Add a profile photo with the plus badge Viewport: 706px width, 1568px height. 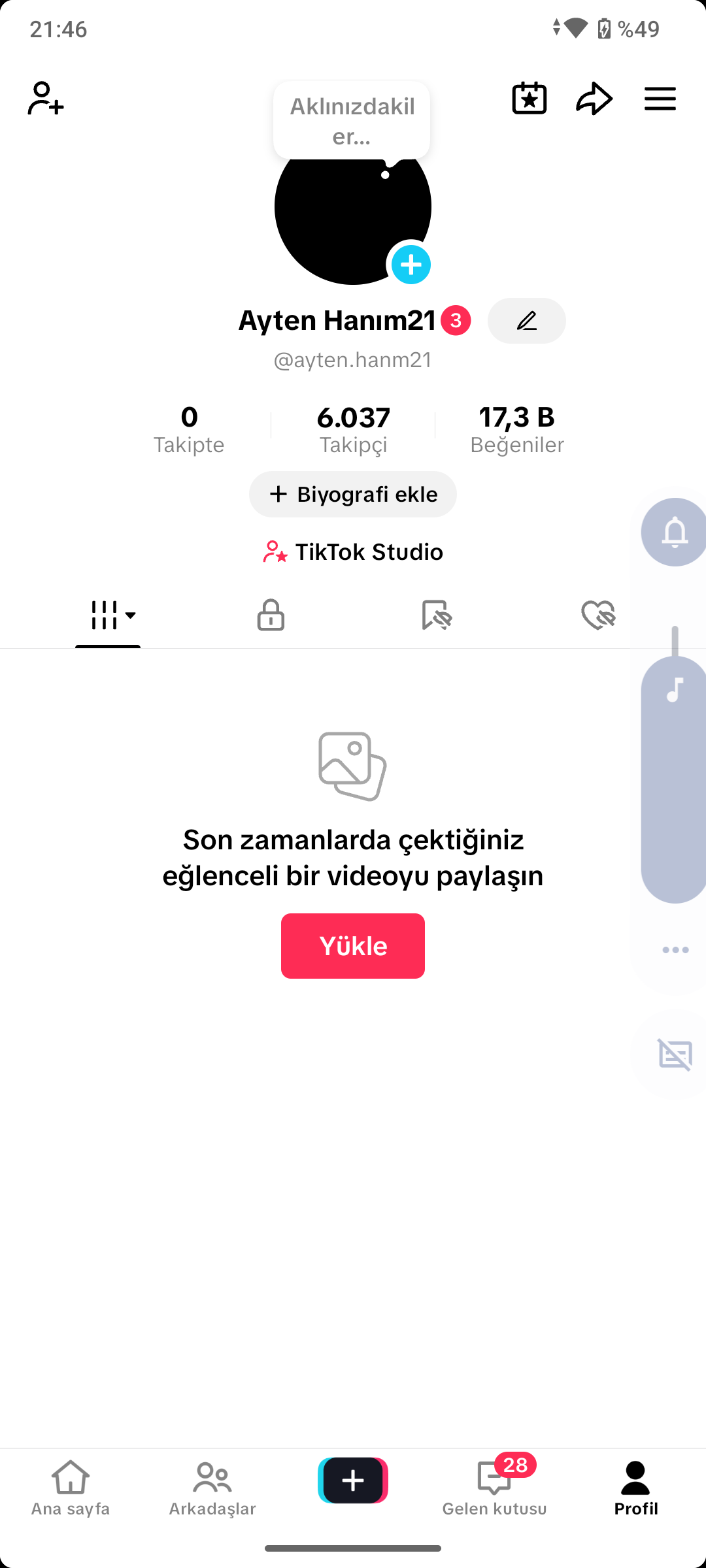411,265
